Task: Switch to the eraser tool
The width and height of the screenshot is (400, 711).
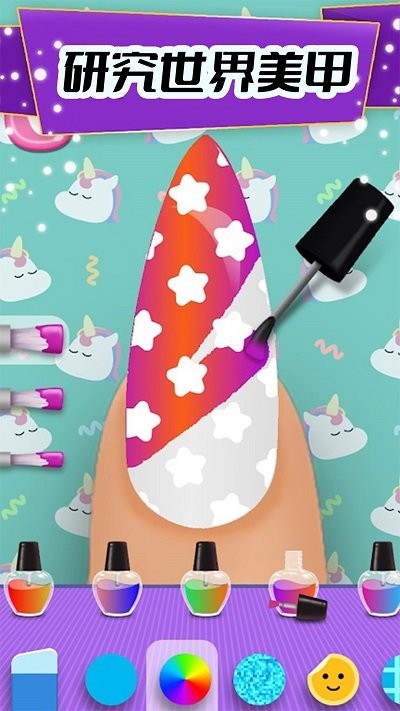Action: pos(34,679)
